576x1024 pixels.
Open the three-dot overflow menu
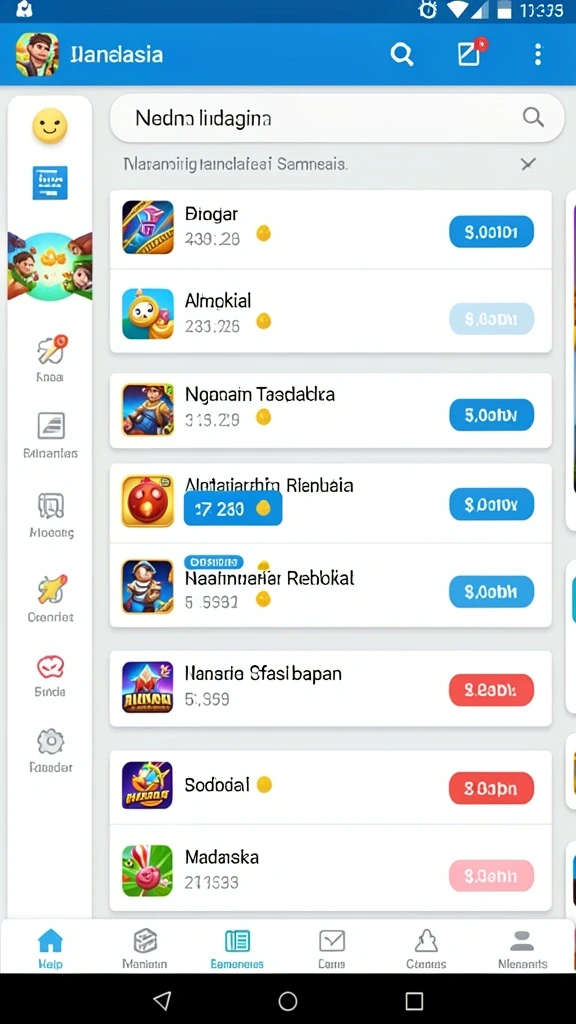coord(537,54)
